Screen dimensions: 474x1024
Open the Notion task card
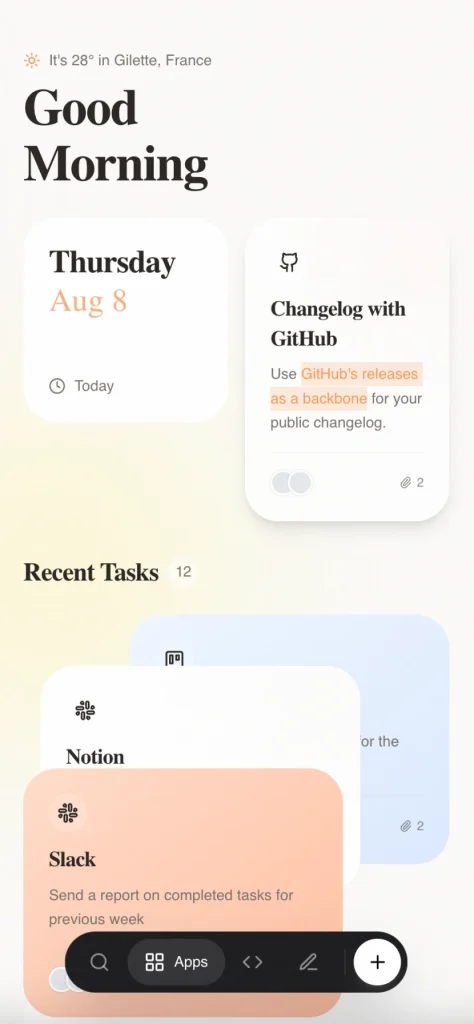pos(200,717)
